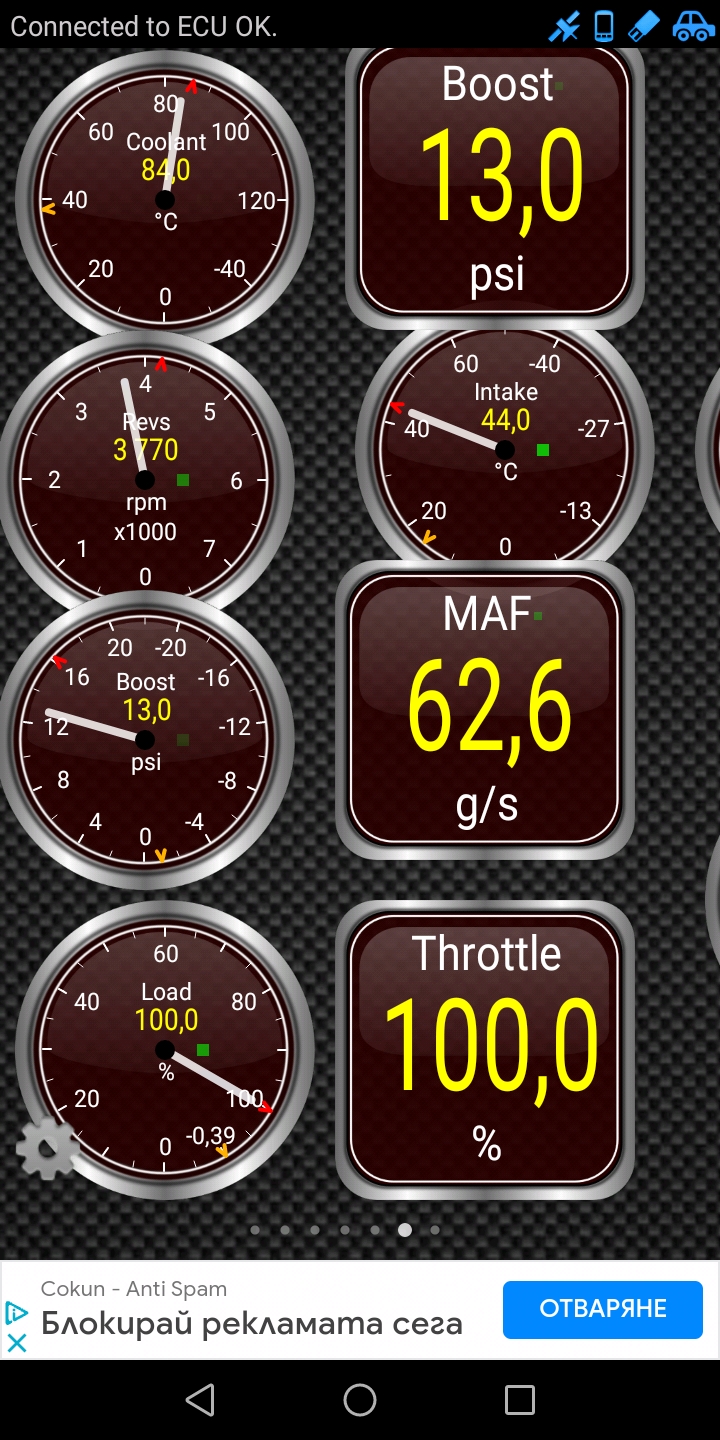The height and width of the screenshot is (1440, 720).
Task: Go back using the system back button
Action: pyautogui.click(x=200, y=1400)
